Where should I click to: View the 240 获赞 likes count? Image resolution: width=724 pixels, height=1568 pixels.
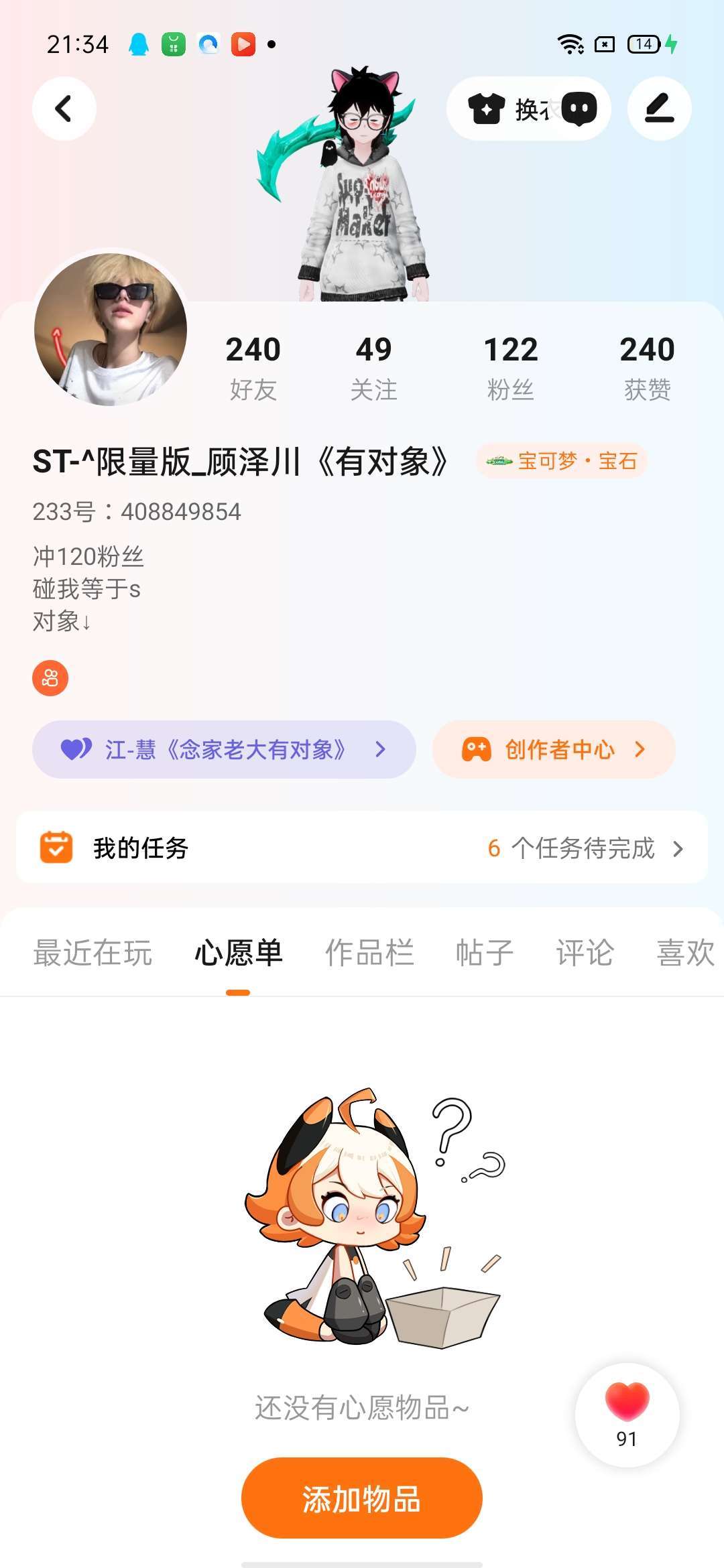pyautogui.click(x=647, y=367)
